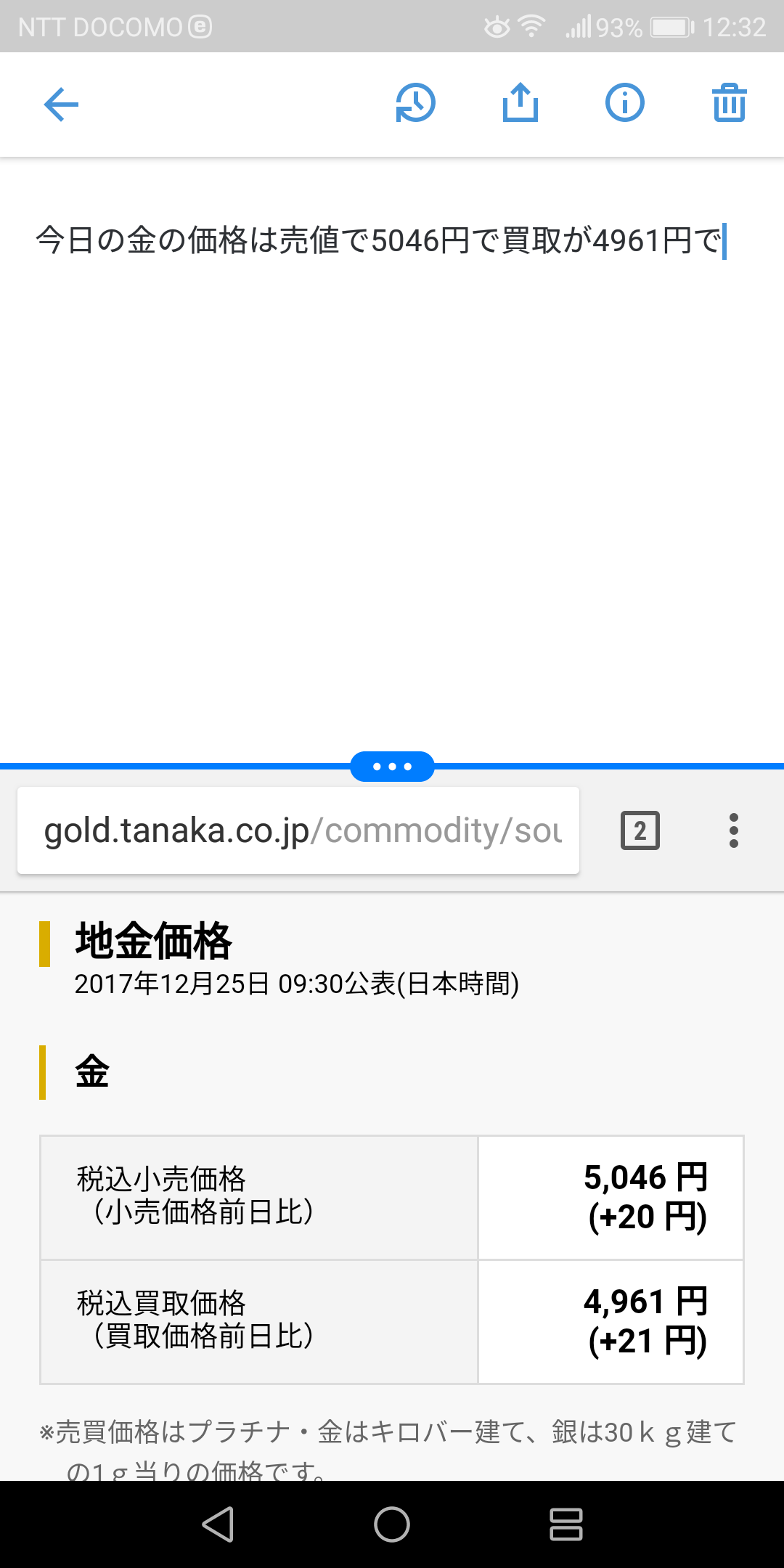Tap the gold.tanaka.co.jp address bar
The height and width of the screenshot is (1568, 784).
tap(298, 830)
